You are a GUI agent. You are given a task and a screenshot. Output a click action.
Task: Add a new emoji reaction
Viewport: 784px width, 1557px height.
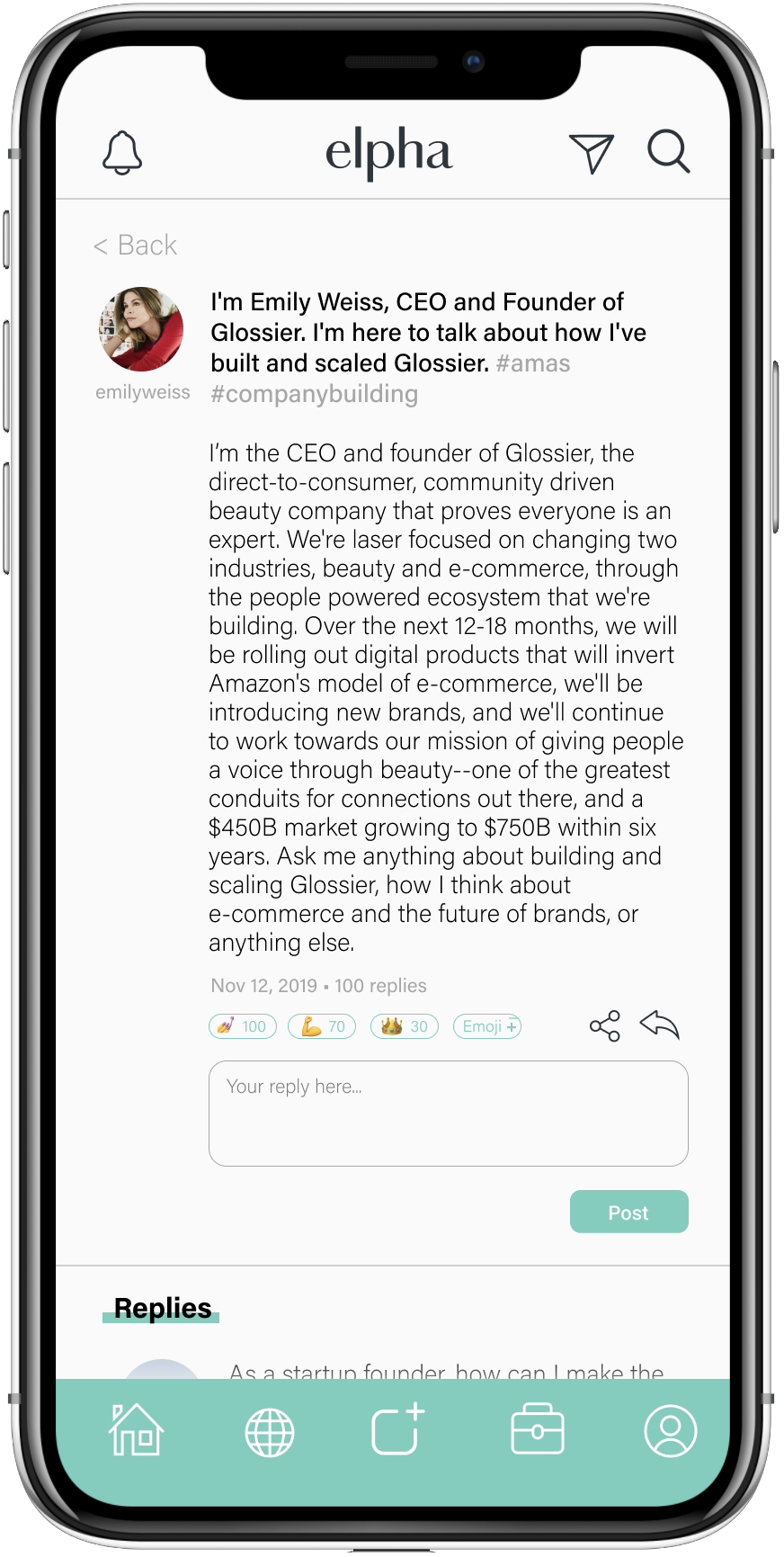point(487,1026)
